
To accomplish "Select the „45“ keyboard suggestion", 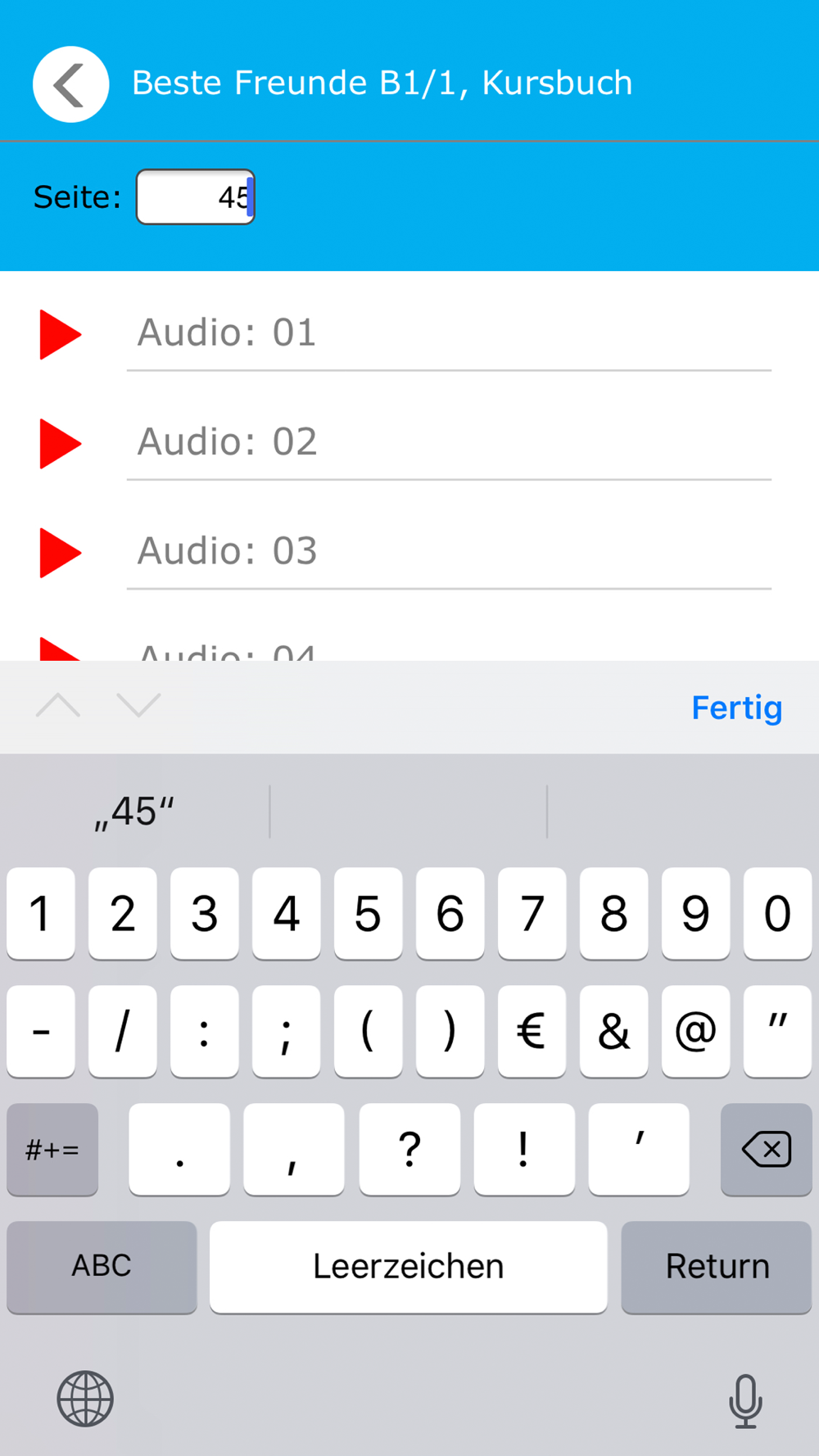I will point(135,812).
